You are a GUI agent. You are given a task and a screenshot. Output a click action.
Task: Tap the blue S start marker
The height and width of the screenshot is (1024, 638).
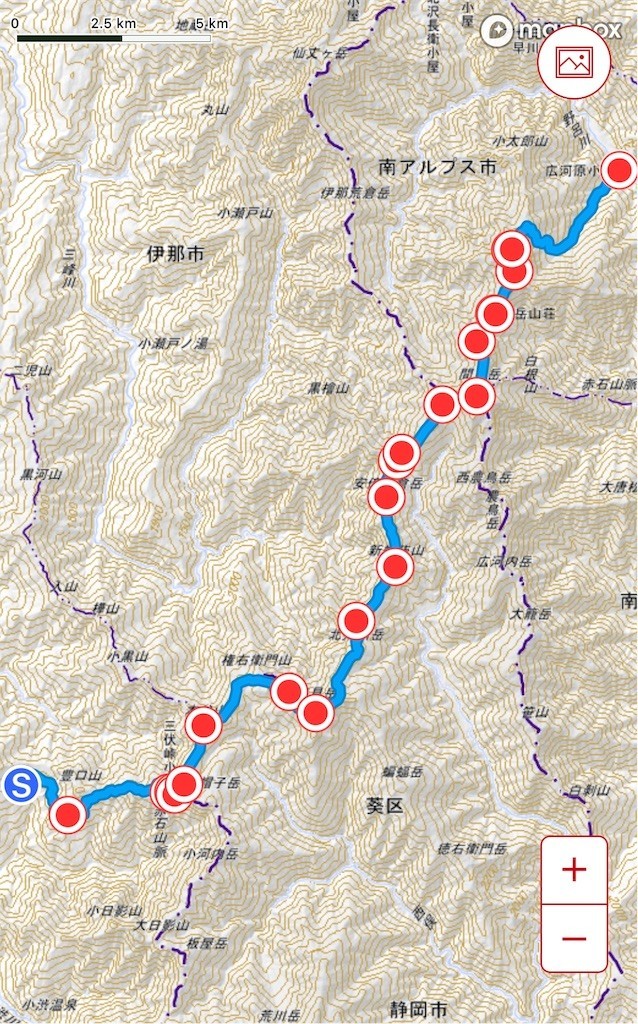pos(22,785)
